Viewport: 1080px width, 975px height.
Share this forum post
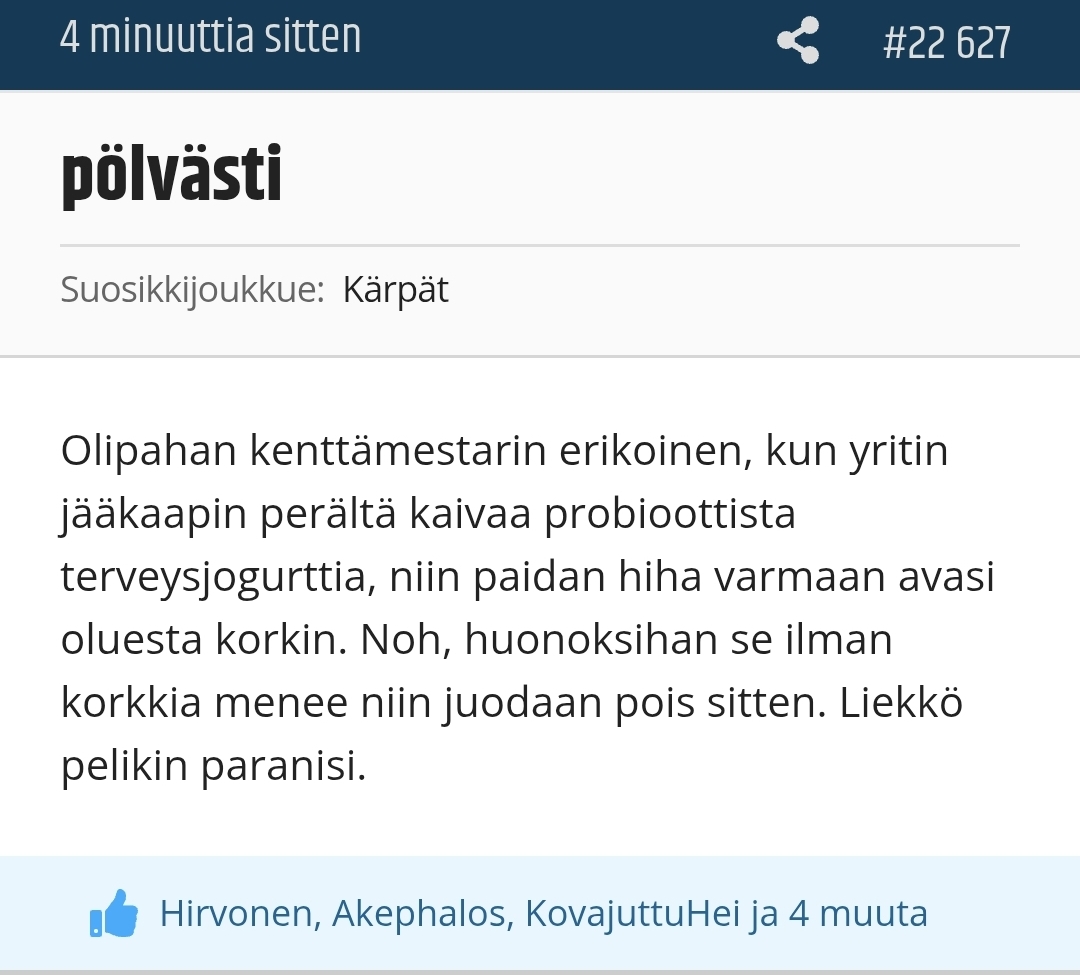tap(797, 41)
